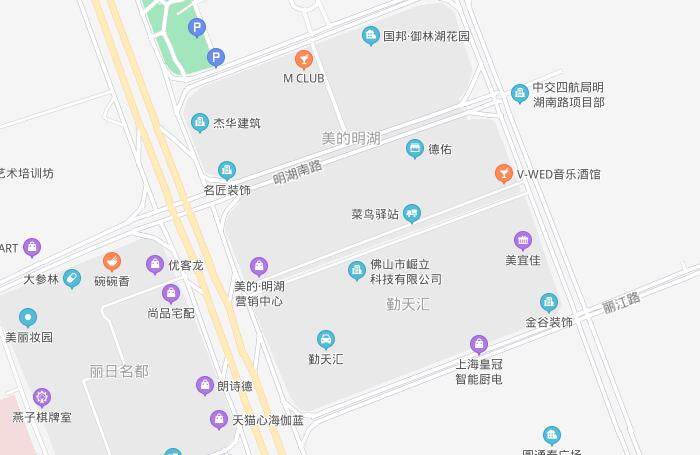Select the 德佑 marker
The height and width of the screenshot is (455, 700).
click(x=415, y=149)
